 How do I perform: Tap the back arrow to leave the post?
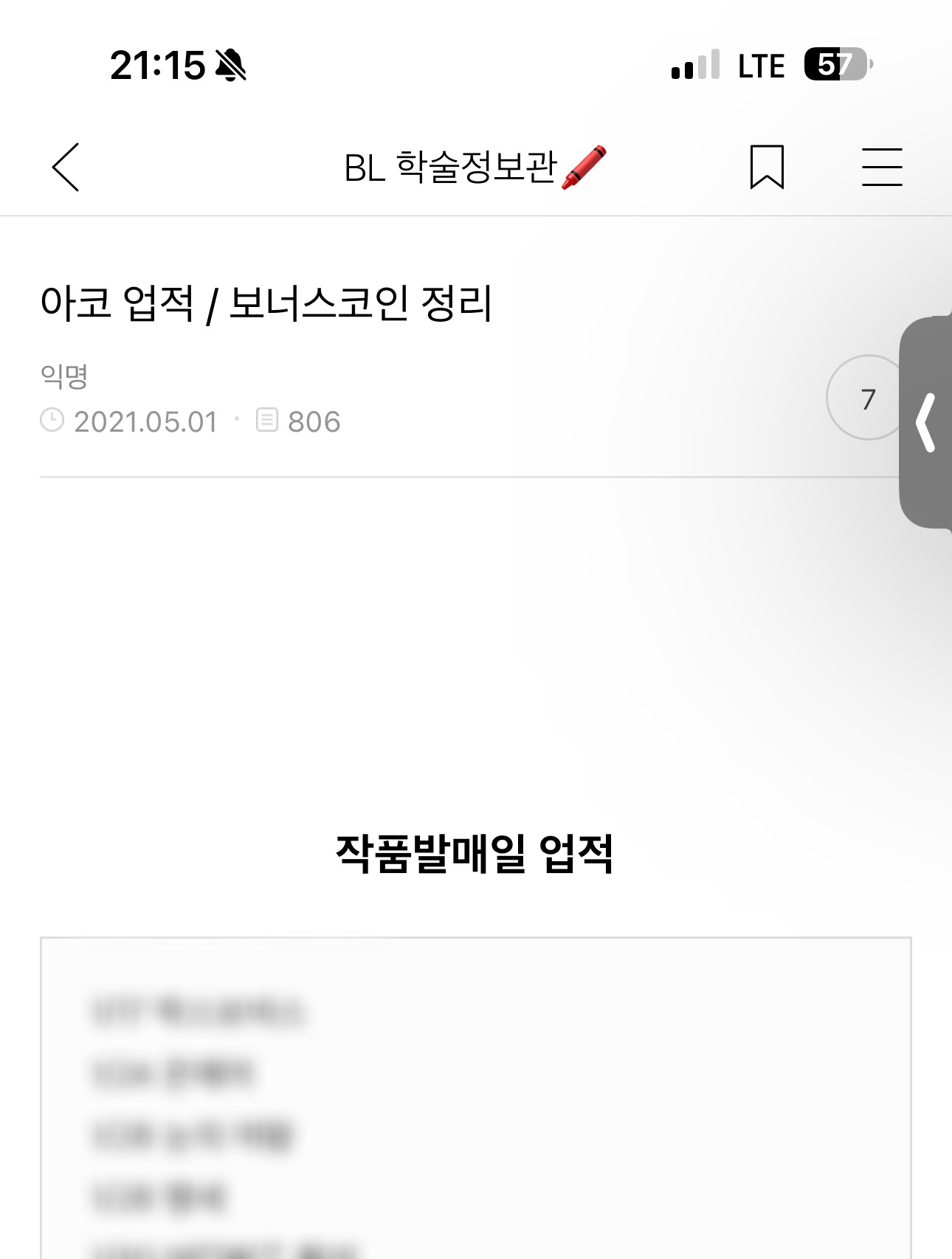pyautogui.click(x=66, y=168)
